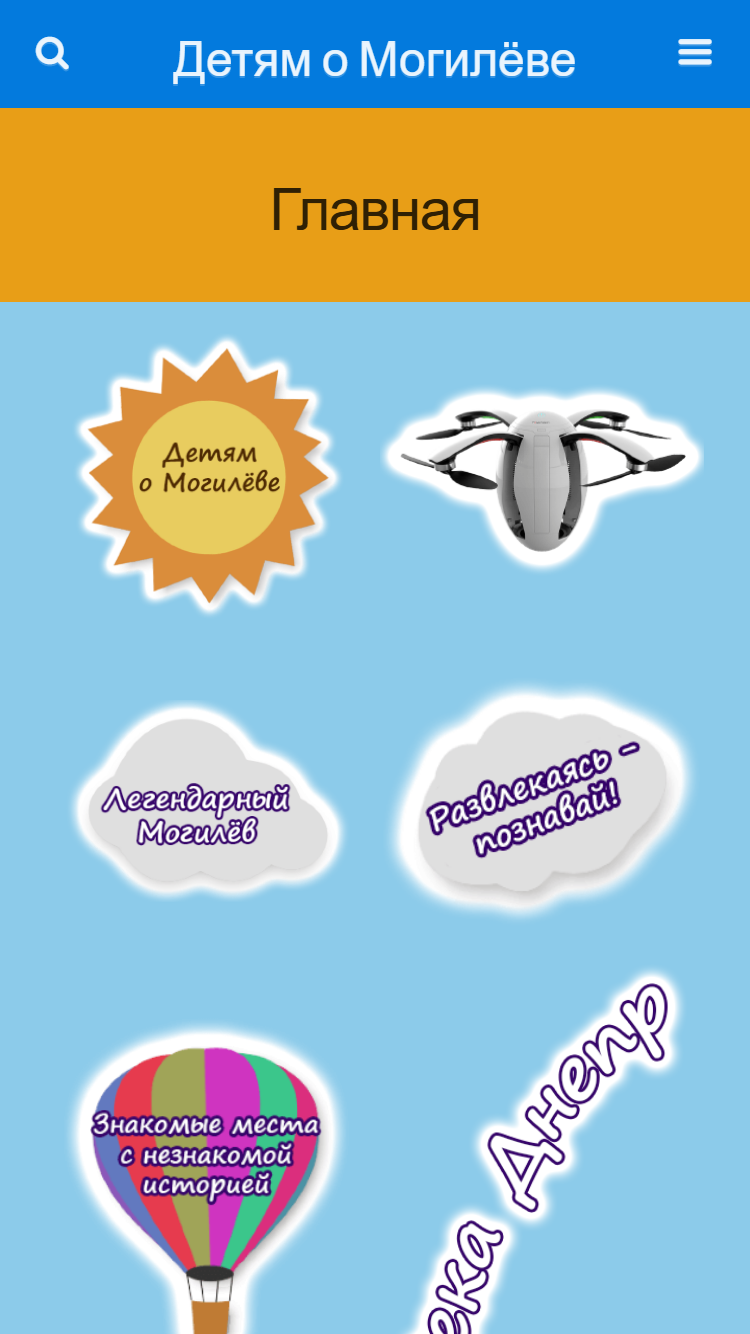Open the search icon in the header
Image resolution: width=750 pixels, height=1334 pixels.
coord(52,53)
